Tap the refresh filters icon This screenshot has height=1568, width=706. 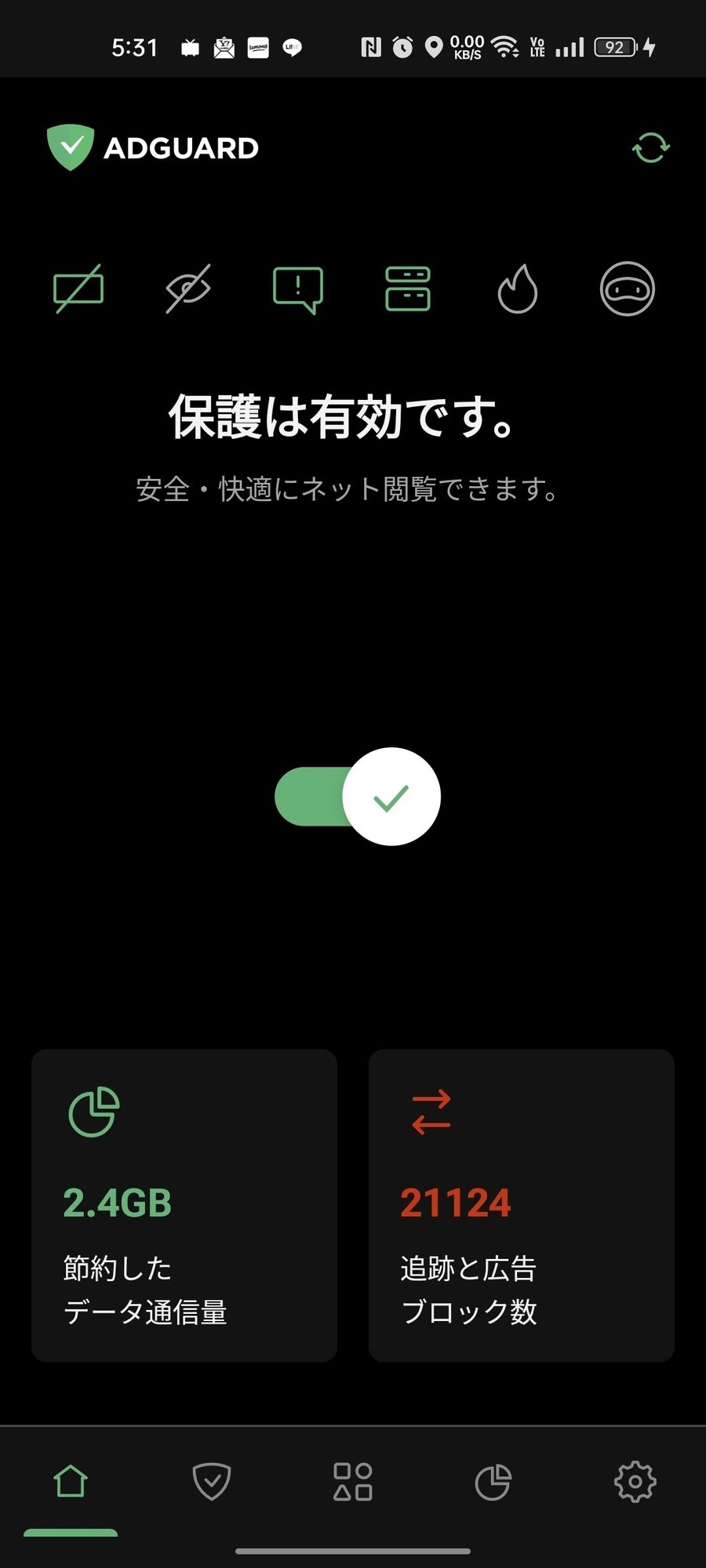[650, 147]
